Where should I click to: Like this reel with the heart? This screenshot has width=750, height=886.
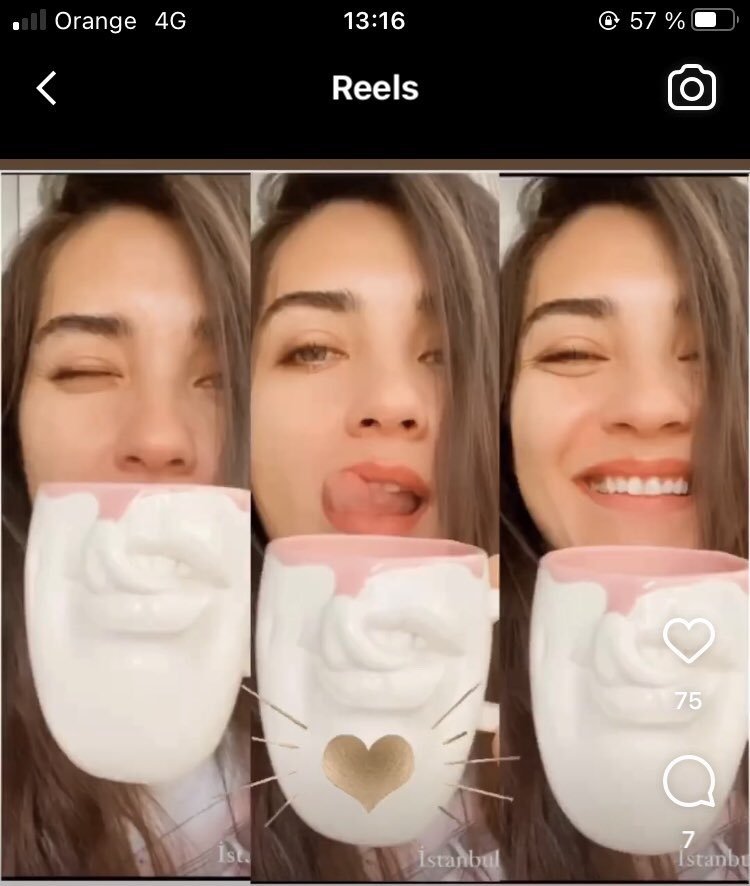pyautogui.click(x=688, y=640)
